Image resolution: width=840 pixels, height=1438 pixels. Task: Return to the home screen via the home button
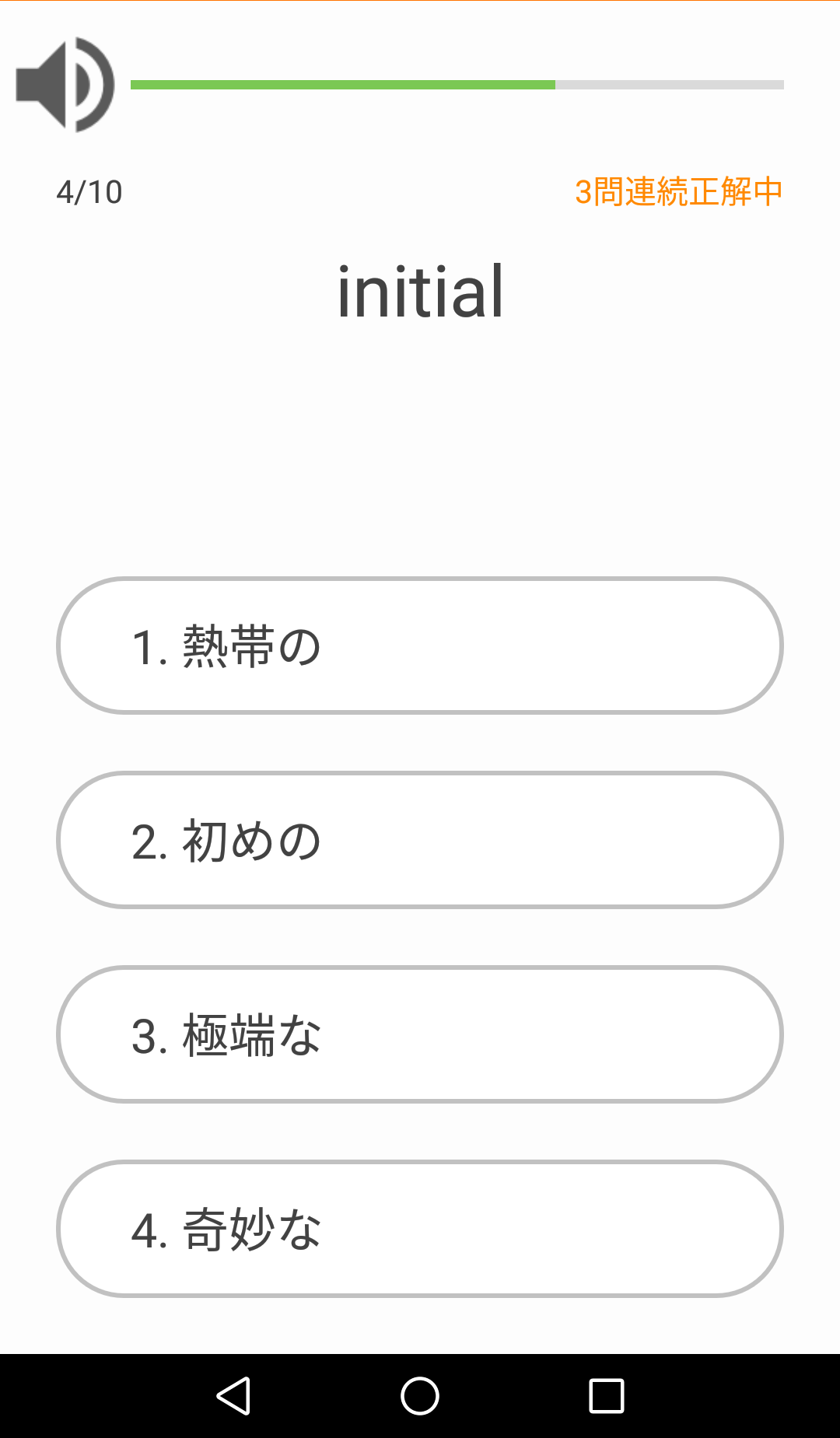coord(420,1396)
